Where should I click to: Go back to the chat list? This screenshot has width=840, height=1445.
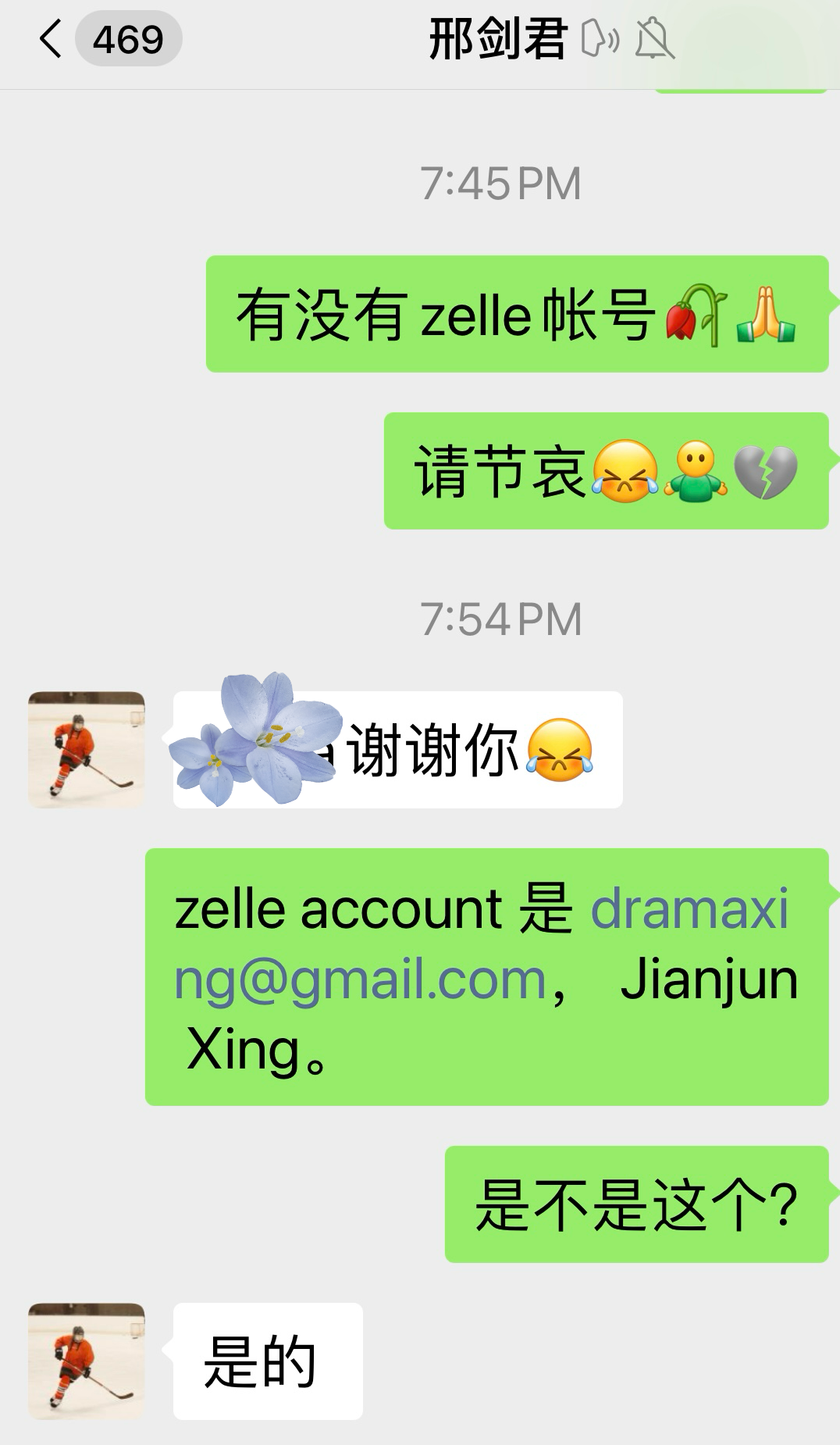click(x=52, y=39)
